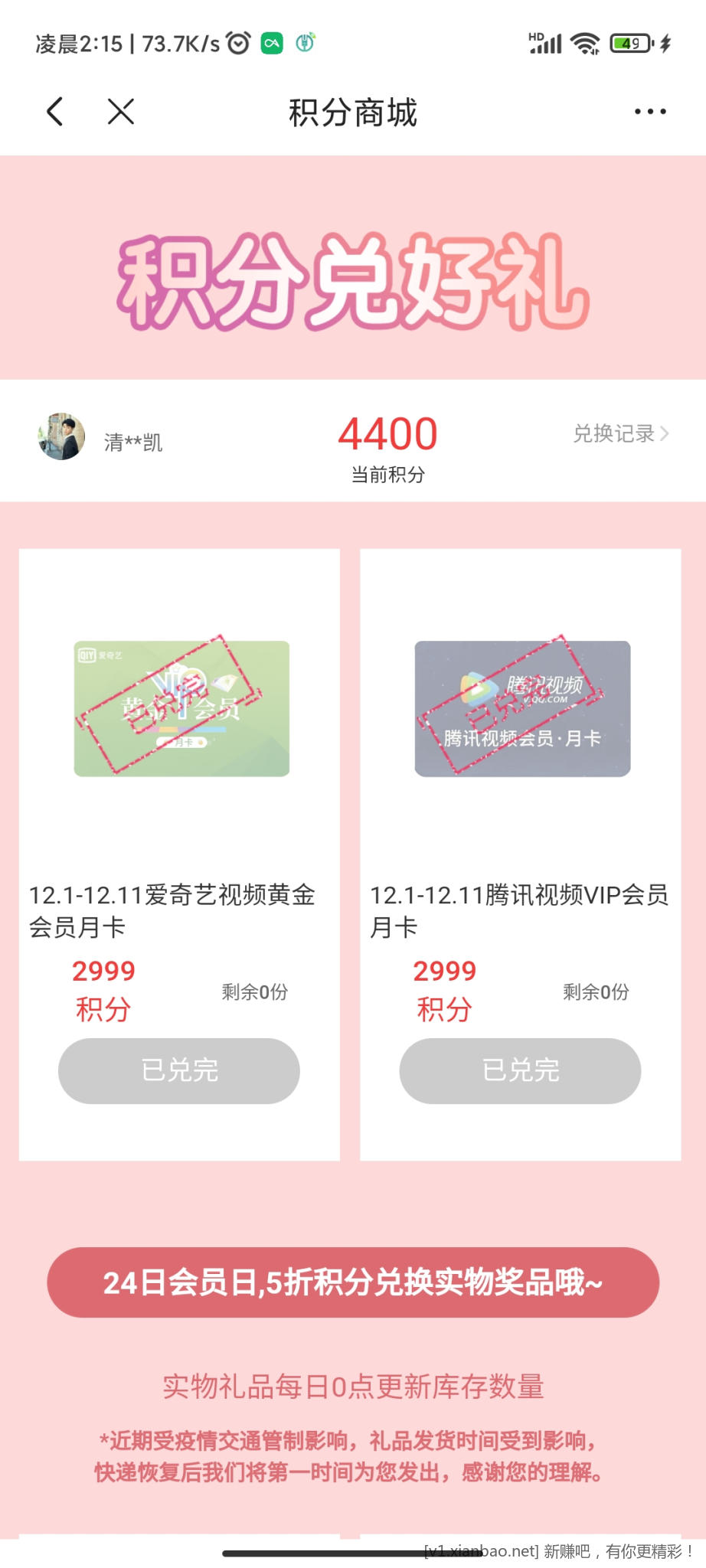This screenshot has width=706, height=1568.
Task: Tap the 24日会员日 5折积分兑换 banner
Action: click(353, 1282)
